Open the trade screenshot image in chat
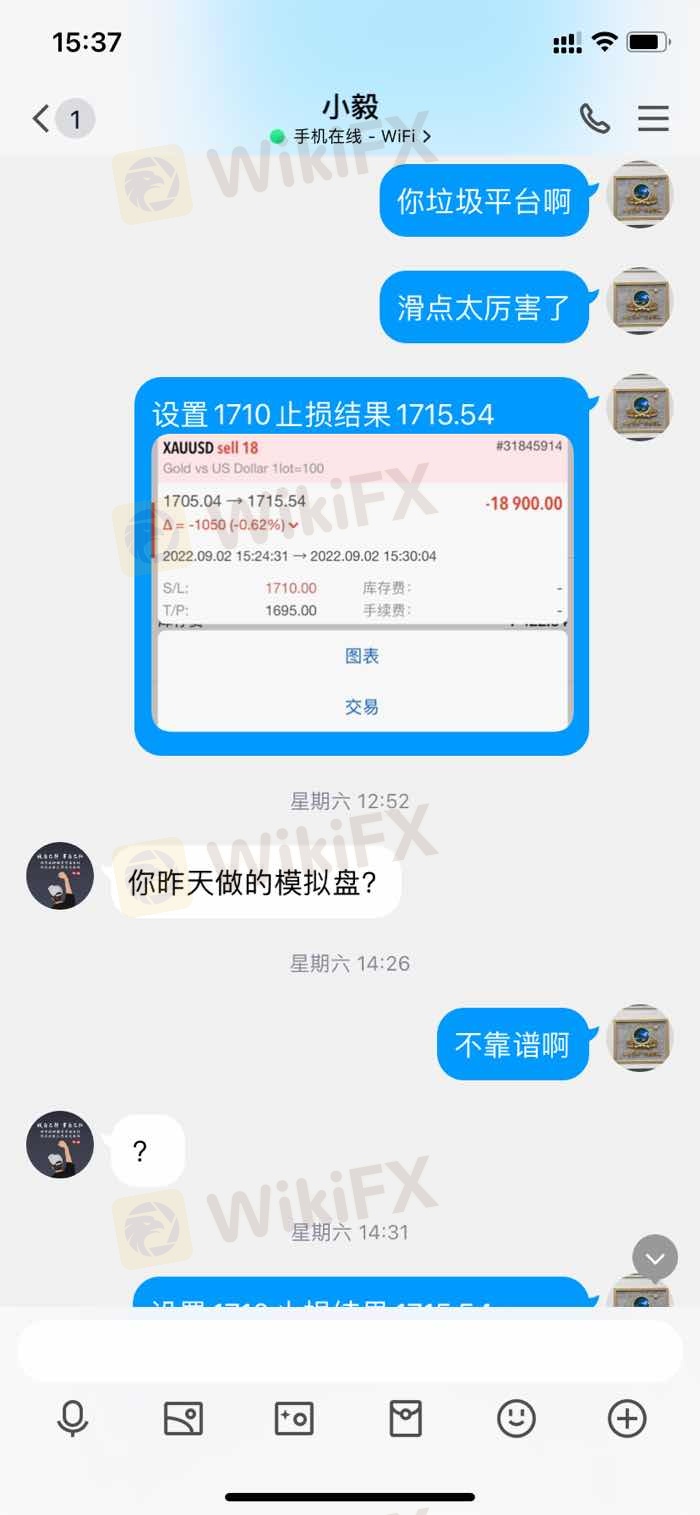Image resolution: width=700 pixels, height=1515 pixels. pyautogui.click(x=361, y=583)
